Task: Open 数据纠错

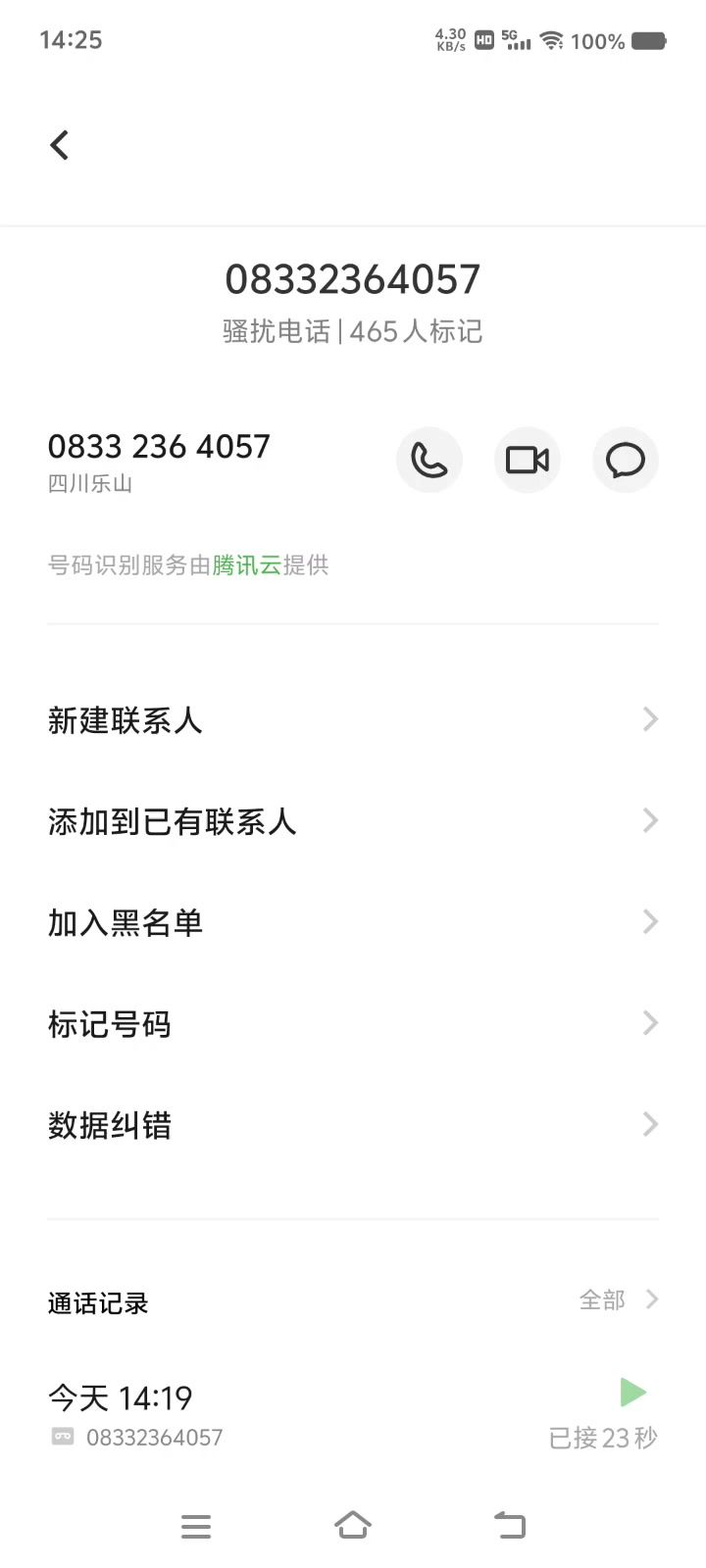Action: coord(353,1125)
